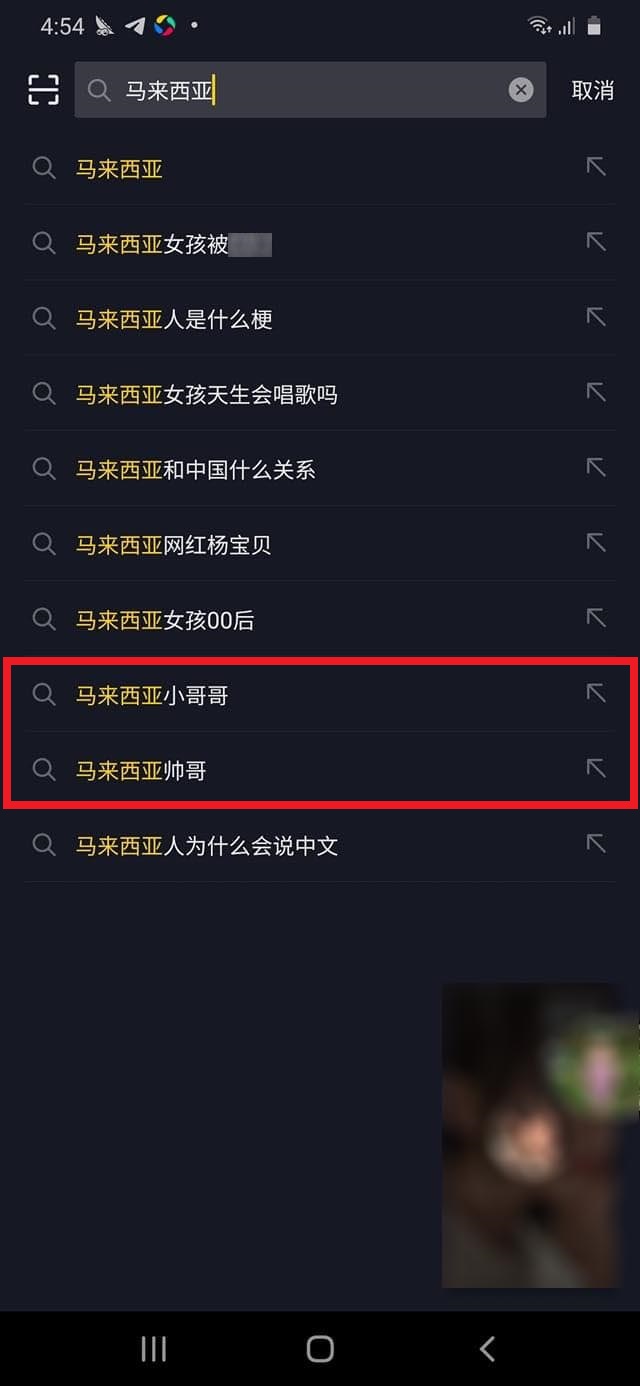Open the floating video preview
Viewport: 640px width, 1386px height.
point(530,1135)
